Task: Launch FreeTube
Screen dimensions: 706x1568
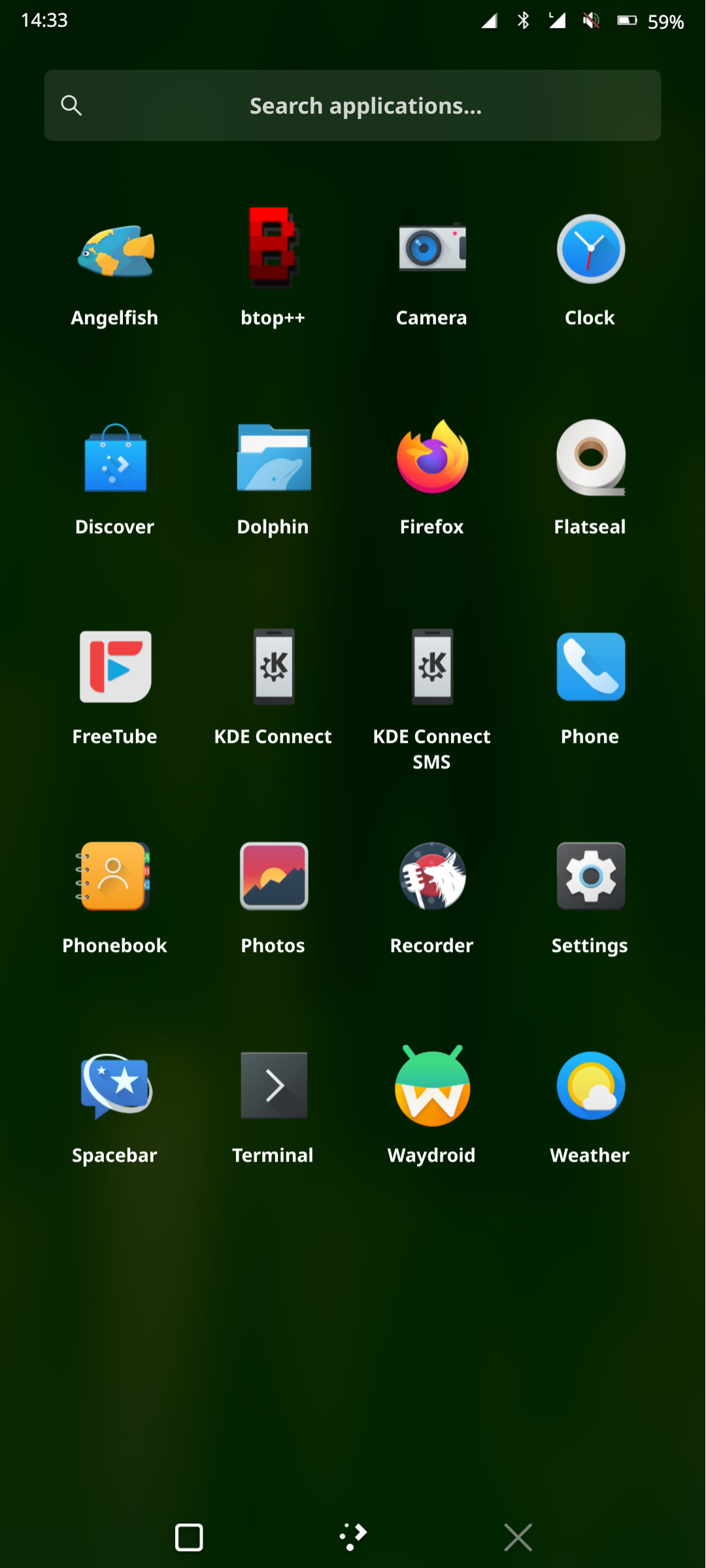Action: (x=115, y=667)
